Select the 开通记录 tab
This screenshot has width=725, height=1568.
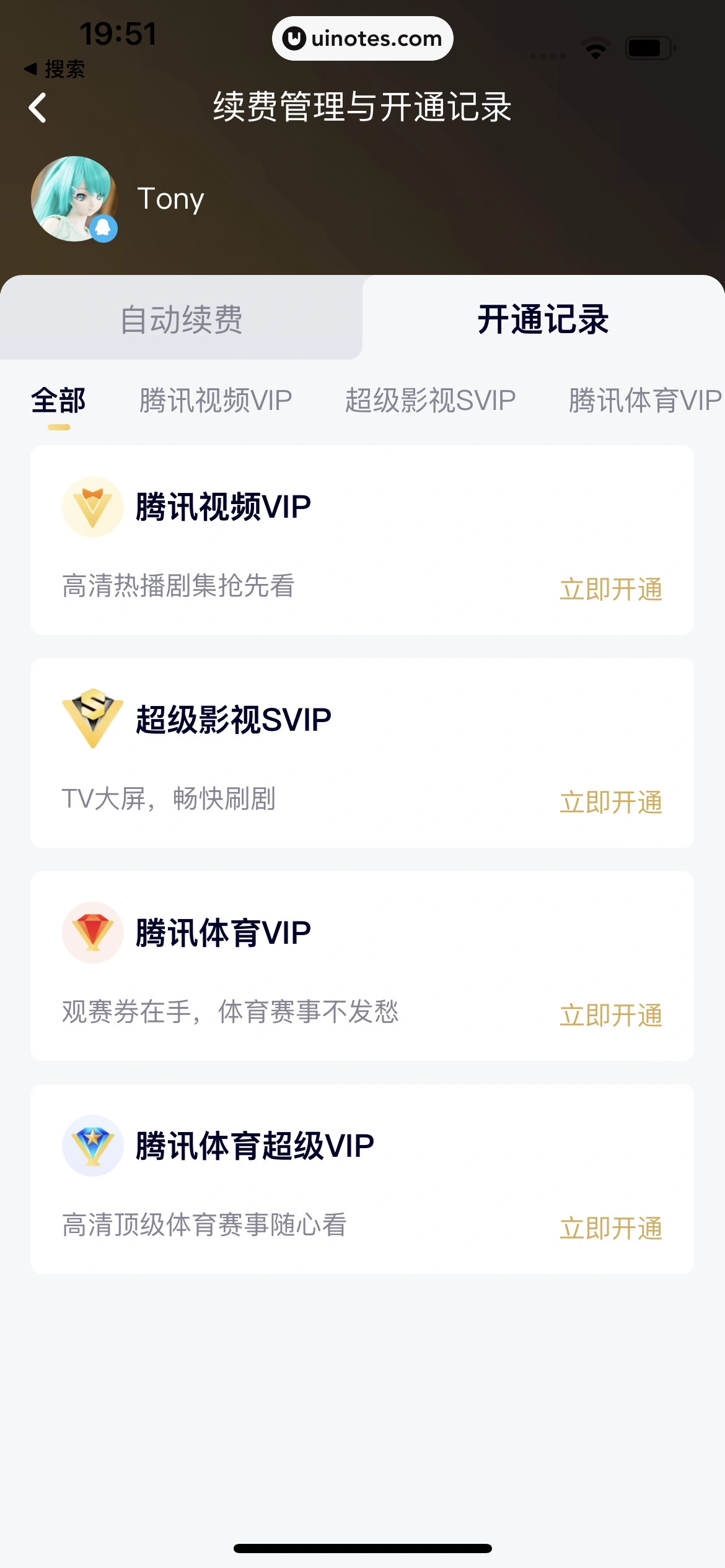543,319
